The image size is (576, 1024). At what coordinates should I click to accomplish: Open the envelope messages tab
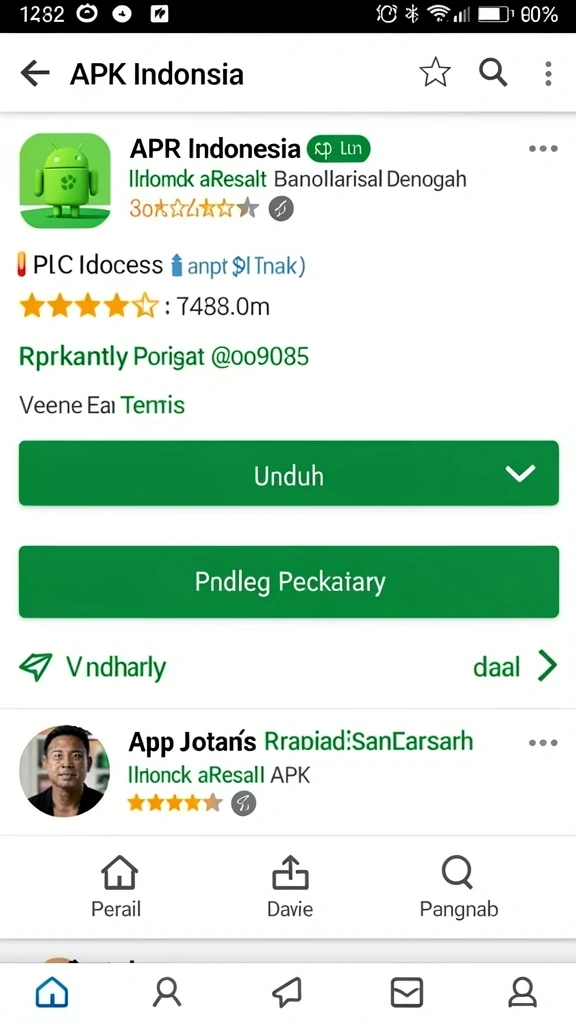pyautogui.click(x=406, y=993)
